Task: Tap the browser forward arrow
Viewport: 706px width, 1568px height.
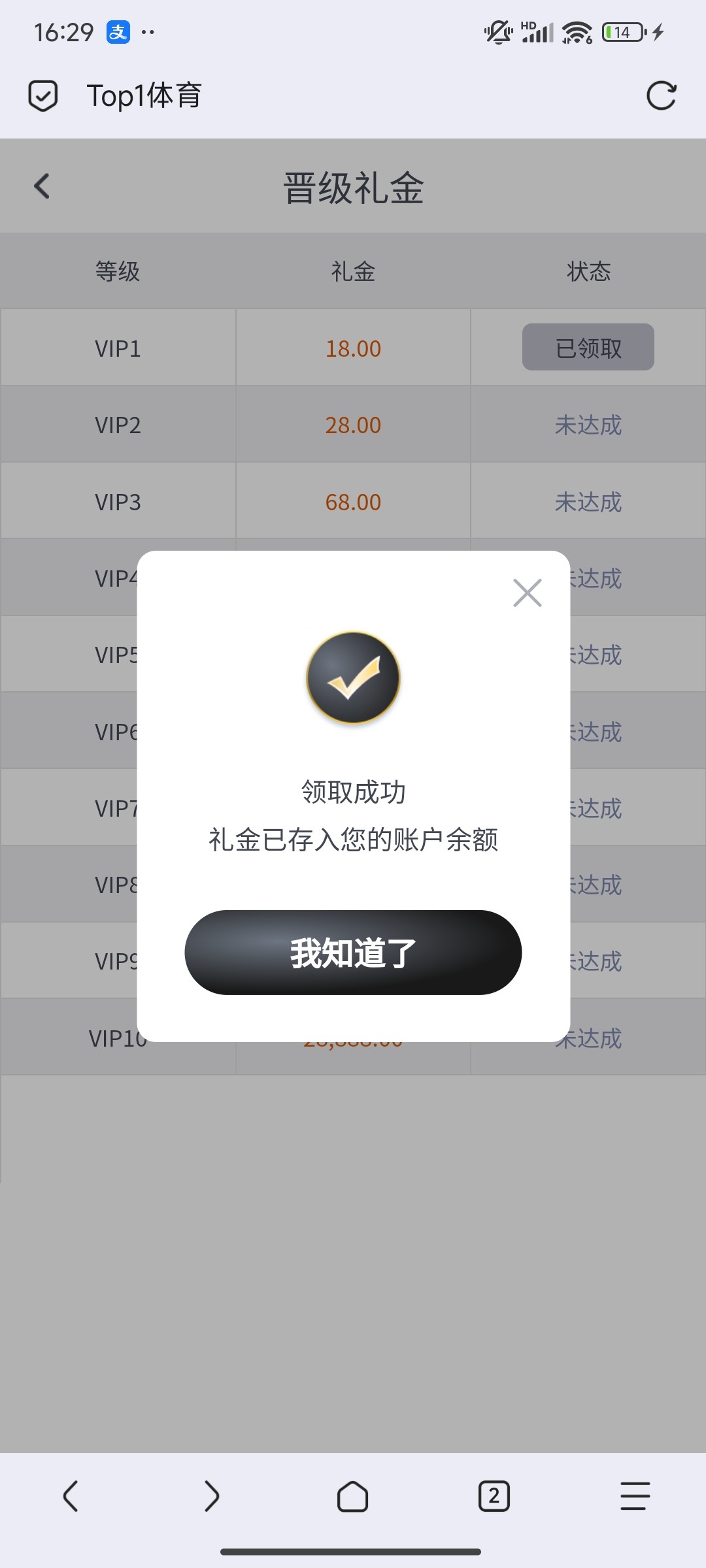Action: [x=212, y=1496]
